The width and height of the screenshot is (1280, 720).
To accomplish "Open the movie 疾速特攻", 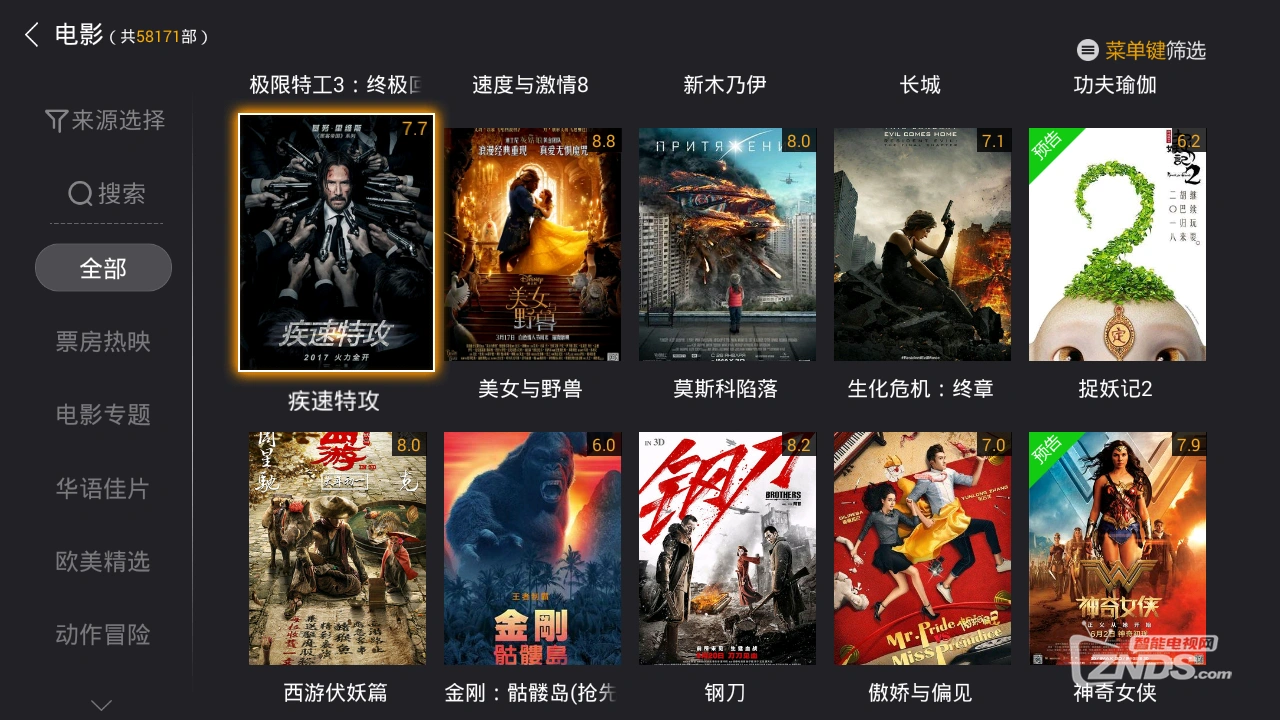I will 336,243.
